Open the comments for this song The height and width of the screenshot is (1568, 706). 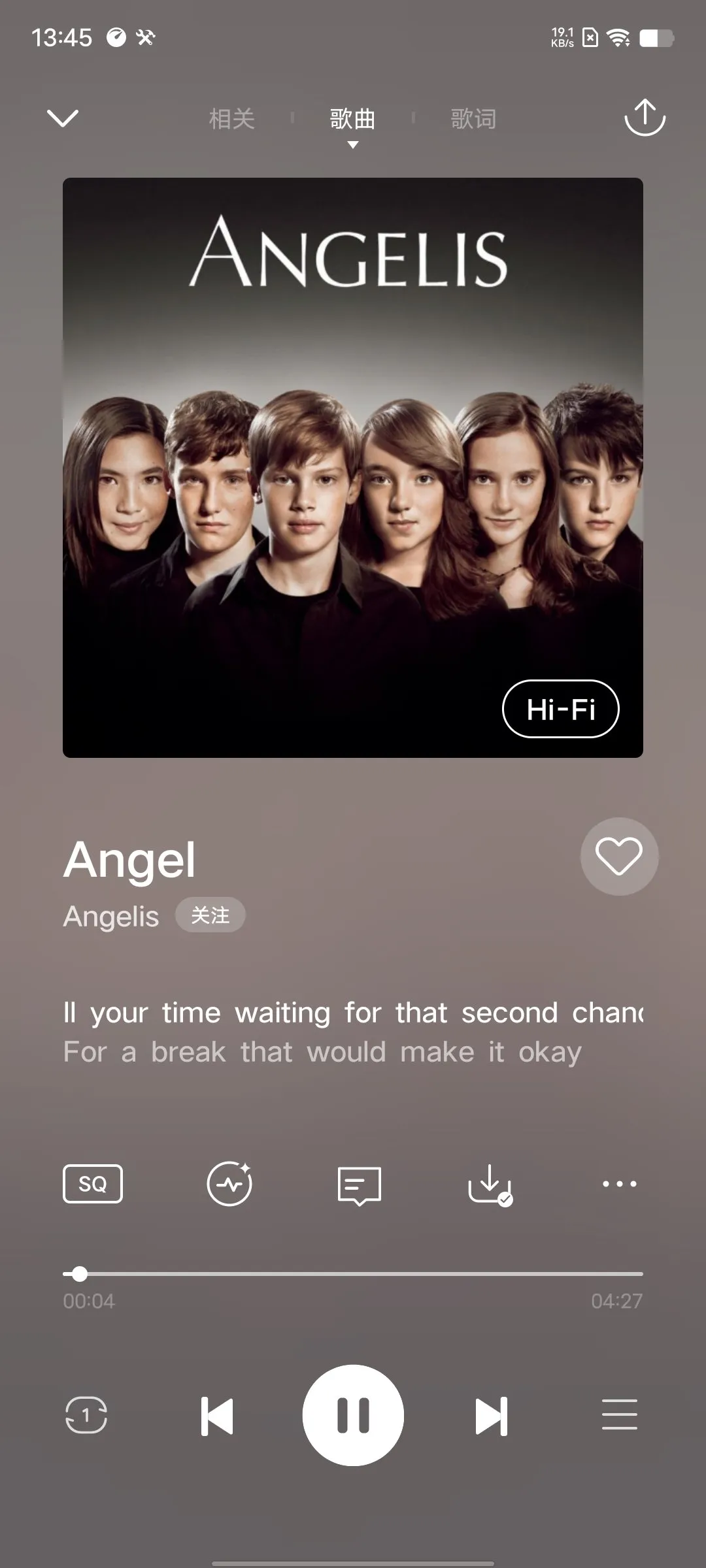(x=359, y=1184)
